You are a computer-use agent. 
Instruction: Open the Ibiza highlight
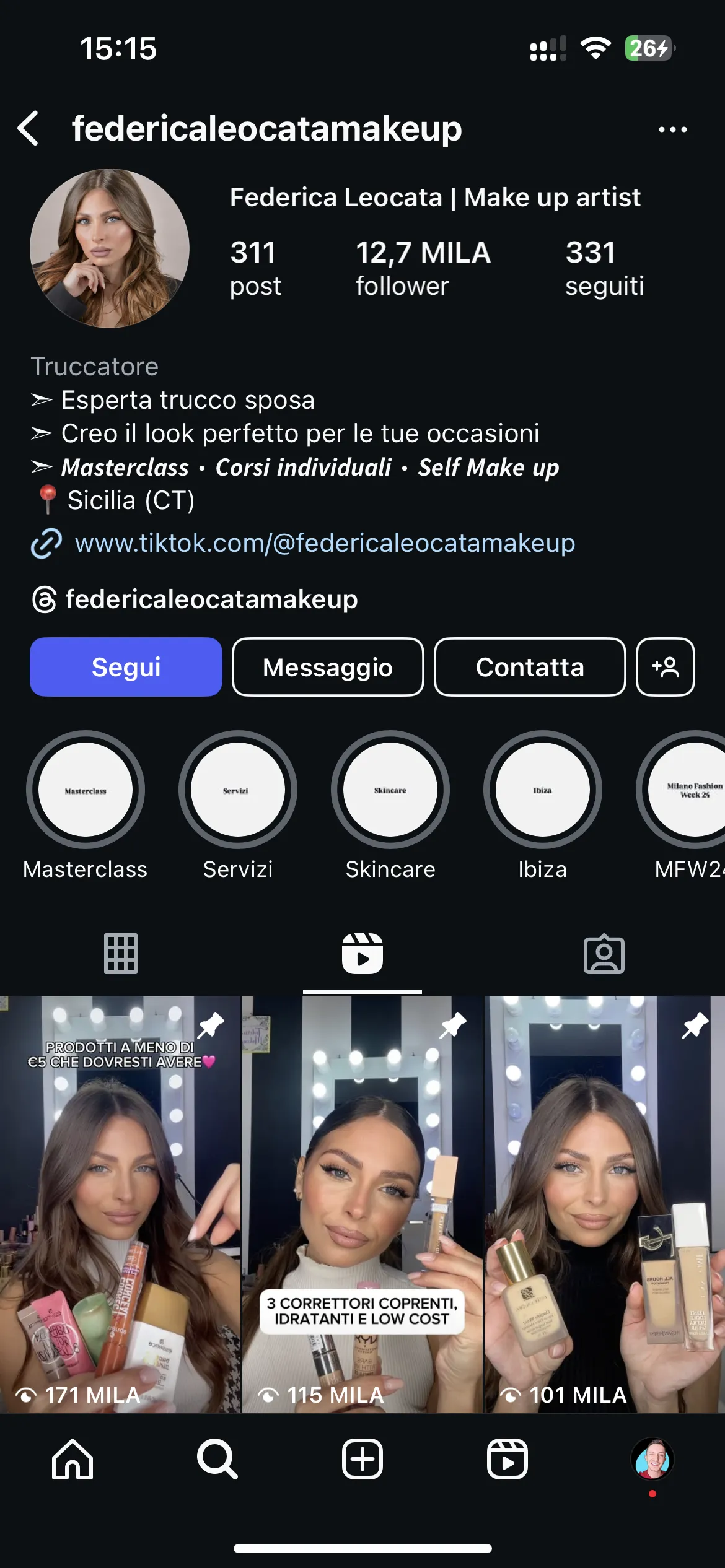point(543,790)
